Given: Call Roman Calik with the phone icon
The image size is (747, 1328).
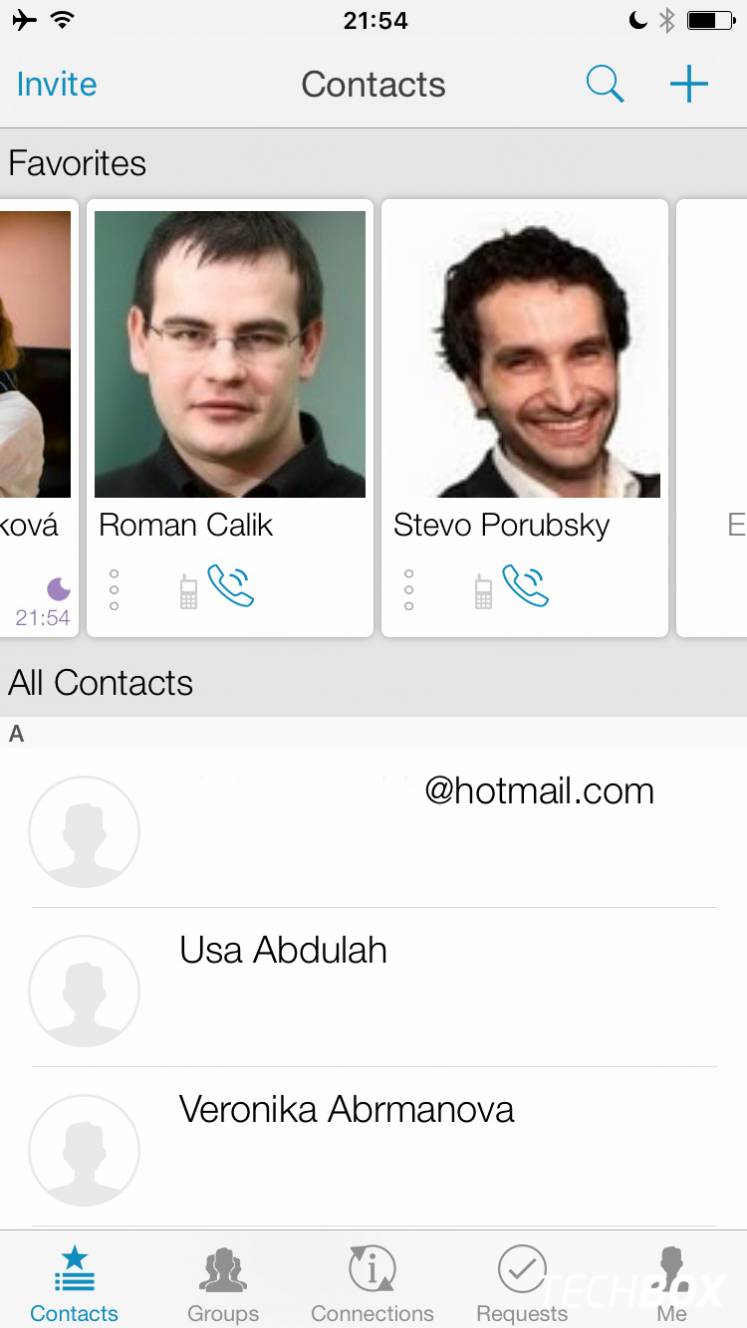Looking at the screenshot, I should [x=231, y=586].
